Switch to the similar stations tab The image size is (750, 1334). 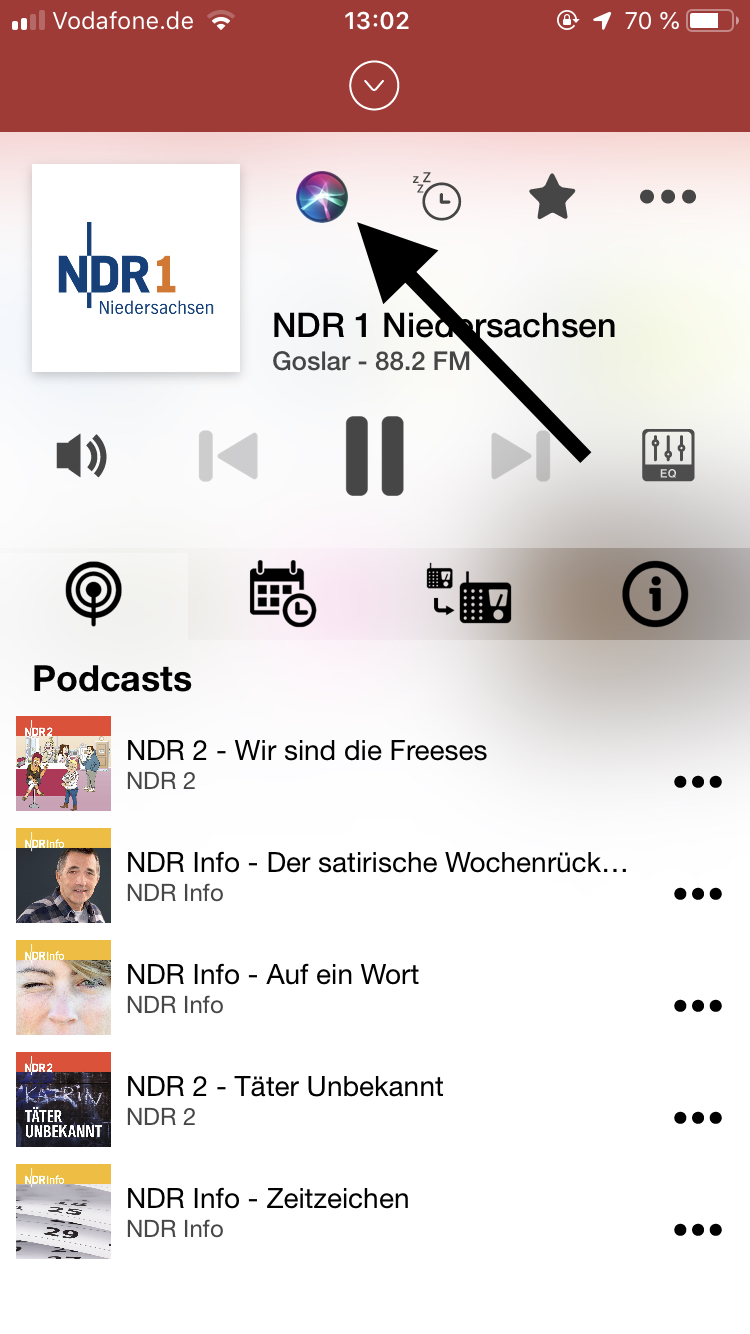coord(469,594)
